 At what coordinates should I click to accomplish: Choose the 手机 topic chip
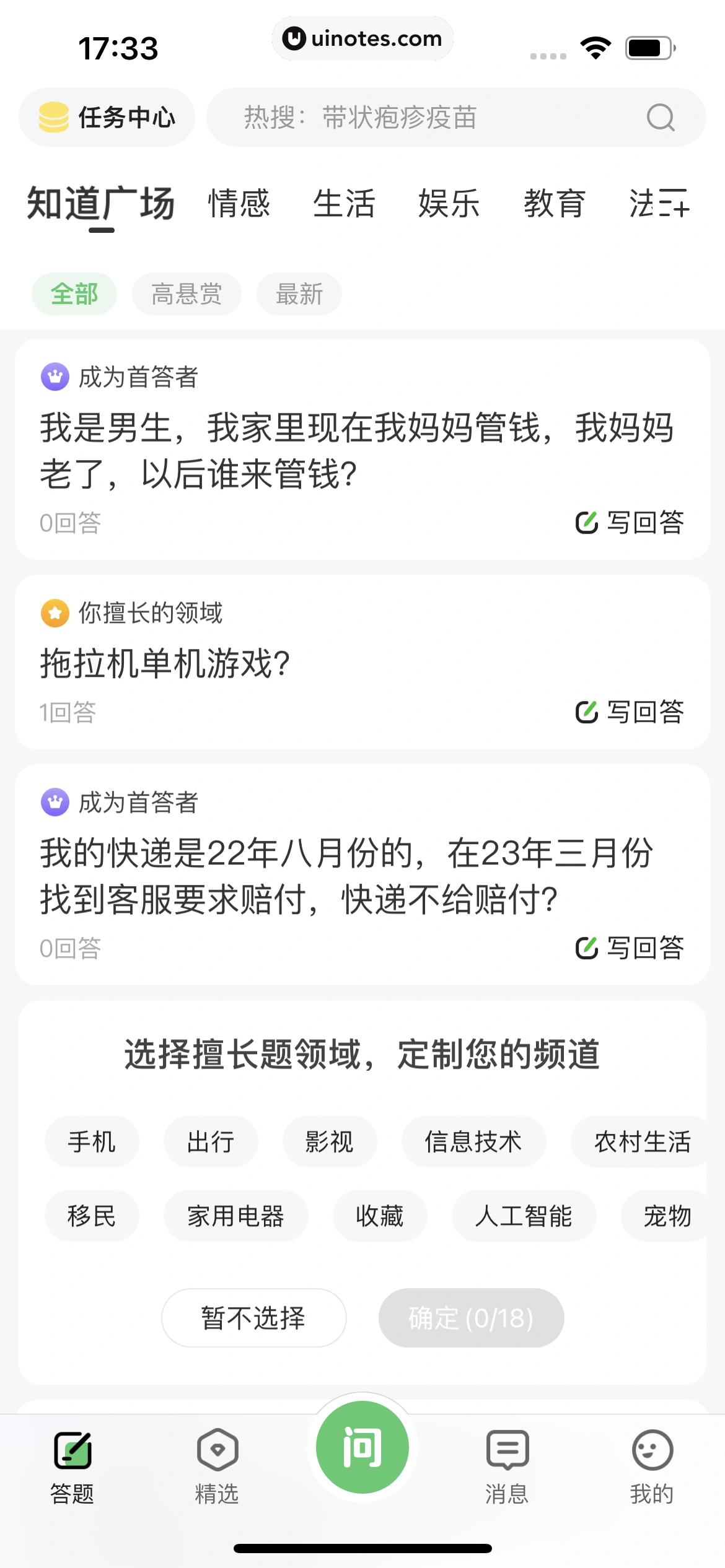(x=92, y=1142)
